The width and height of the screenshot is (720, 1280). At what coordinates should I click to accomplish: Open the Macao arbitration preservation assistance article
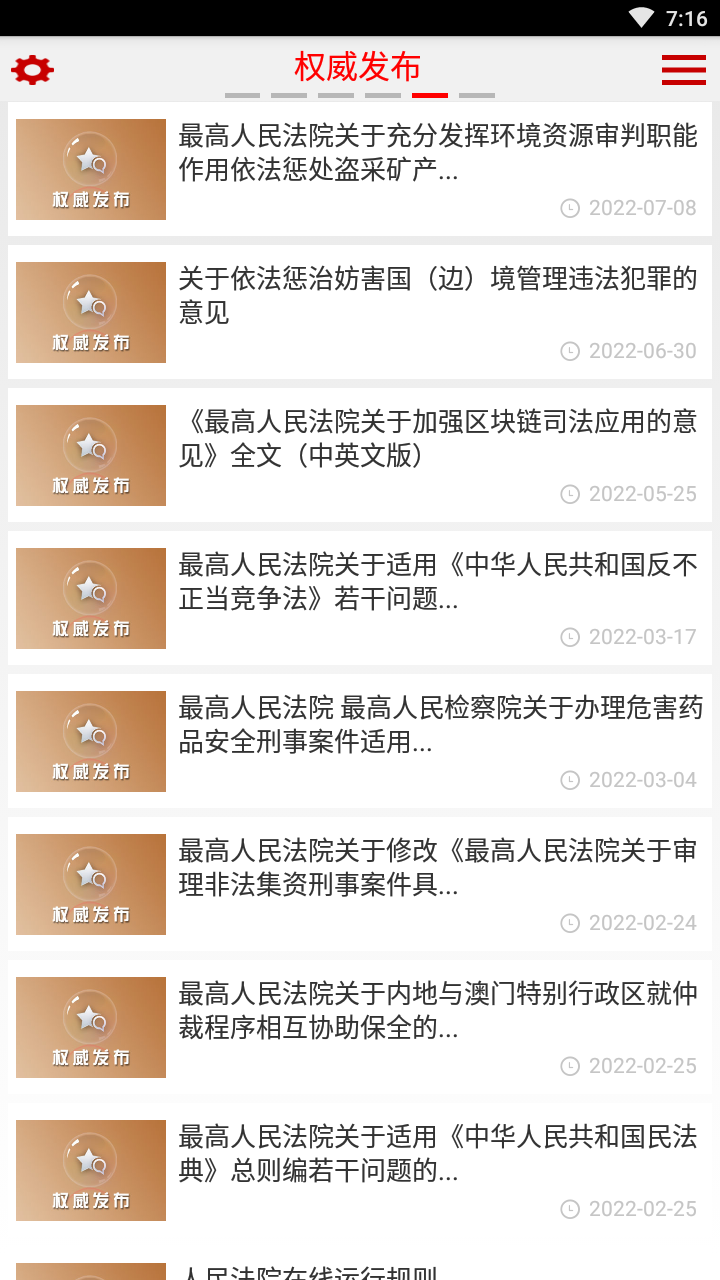pyautogui.click(x=360, y=1027)
